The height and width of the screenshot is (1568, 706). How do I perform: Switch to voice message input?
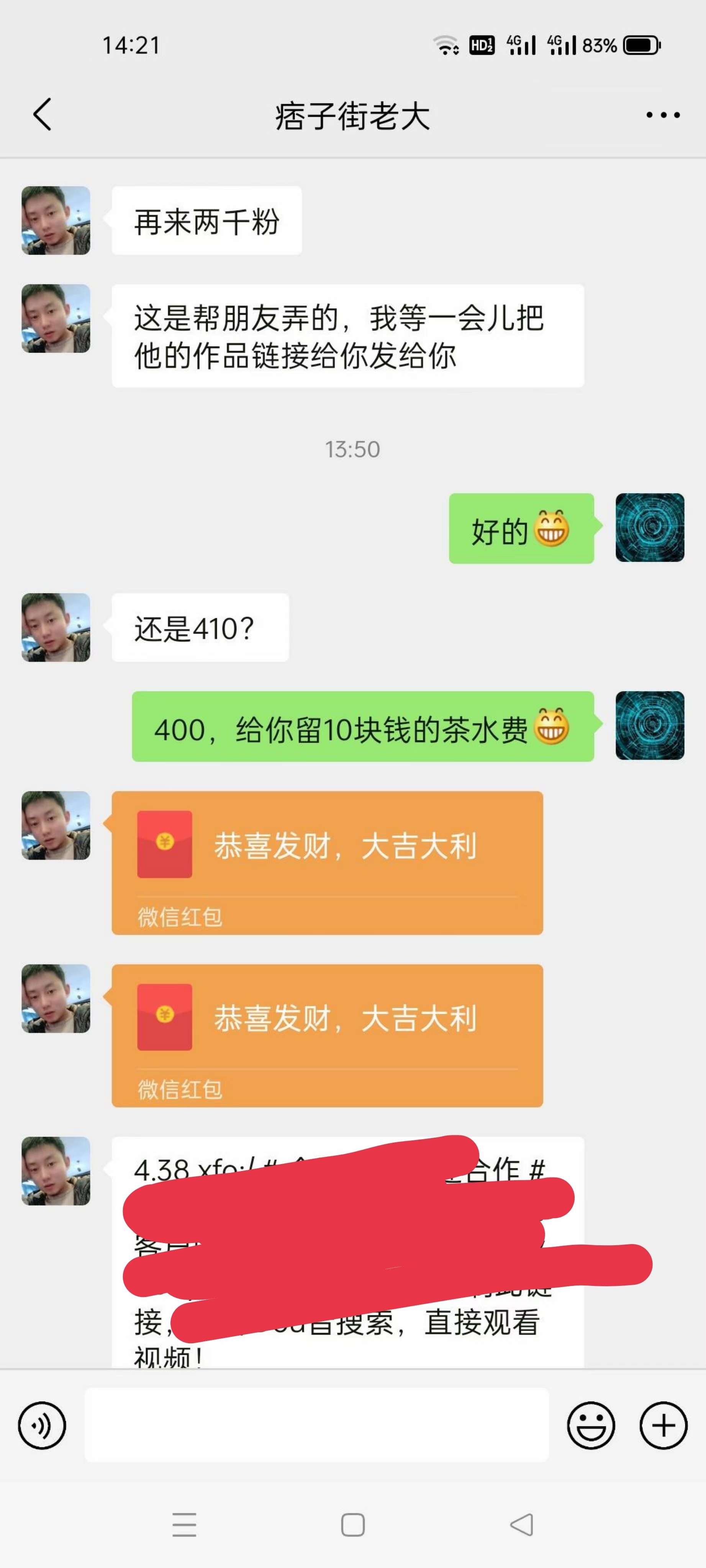click(x=42, y=1426)
